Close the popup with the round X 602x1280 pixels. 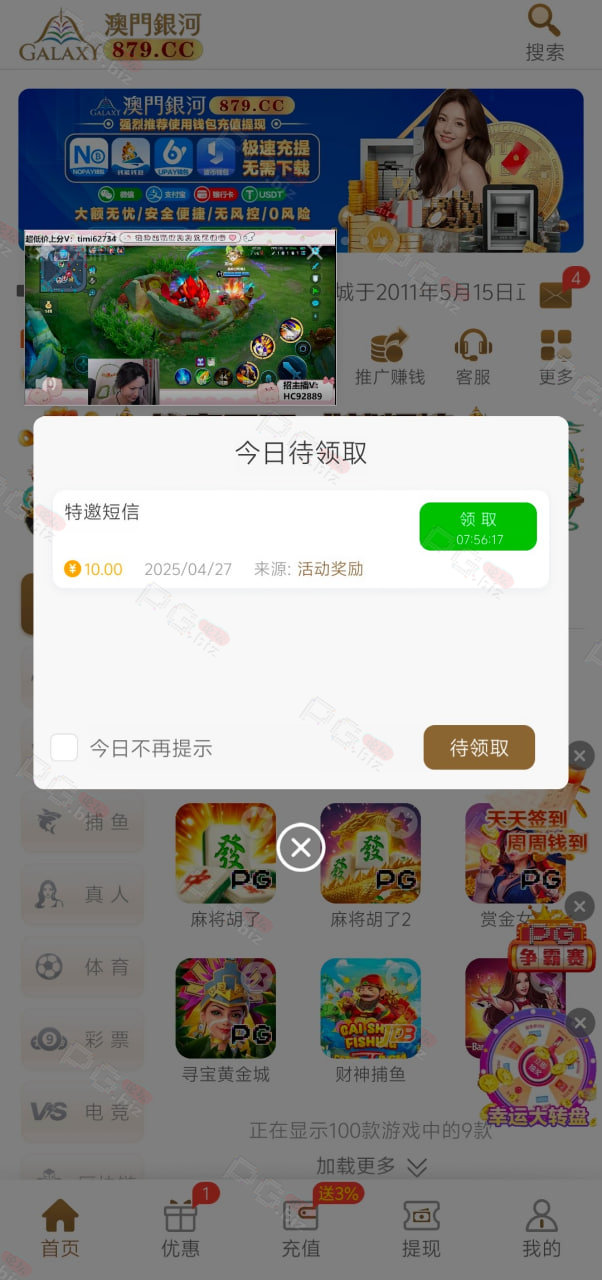[300, 848]
